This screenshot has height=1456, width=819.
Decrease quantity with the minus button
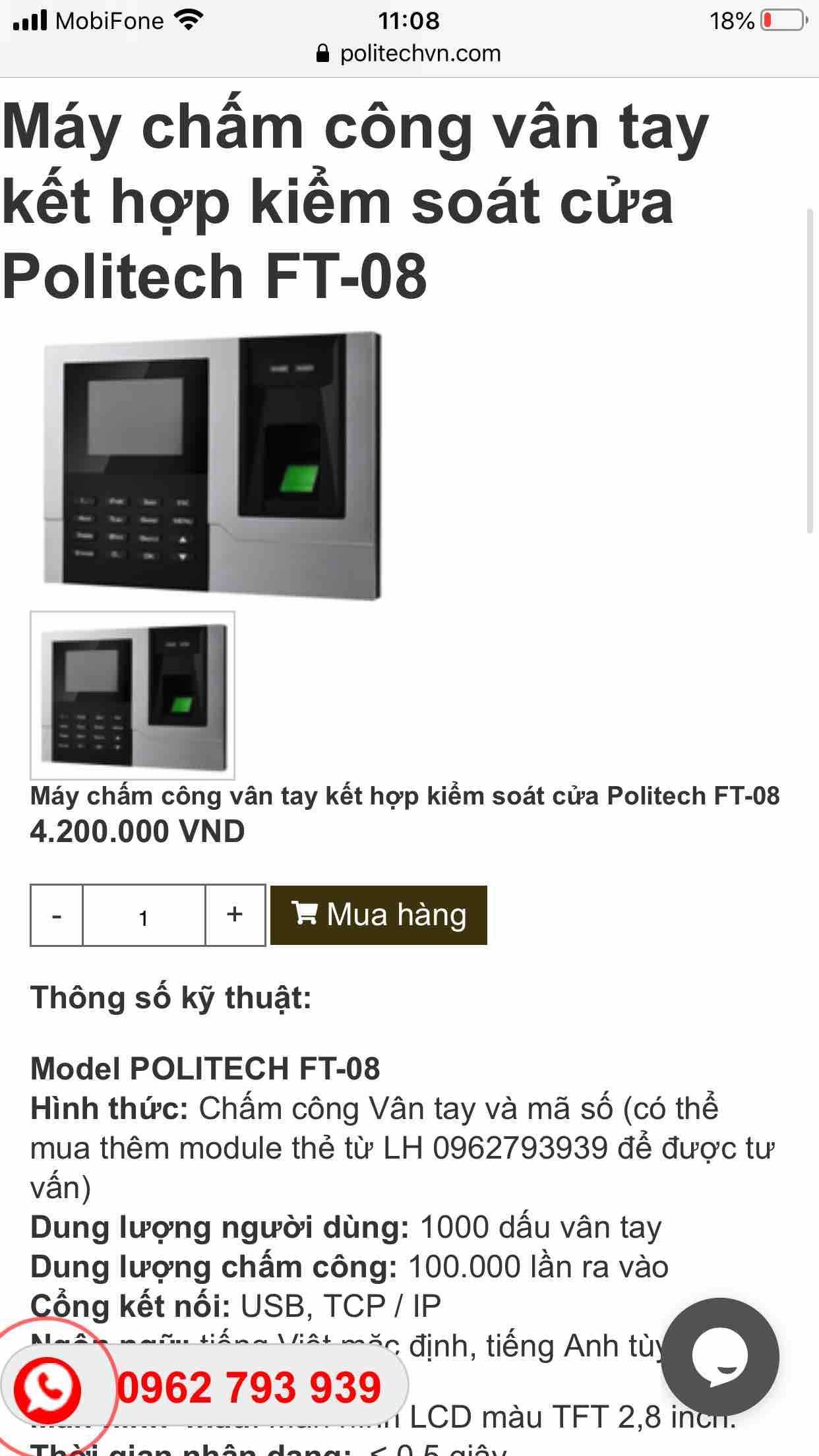coord(57,915)
